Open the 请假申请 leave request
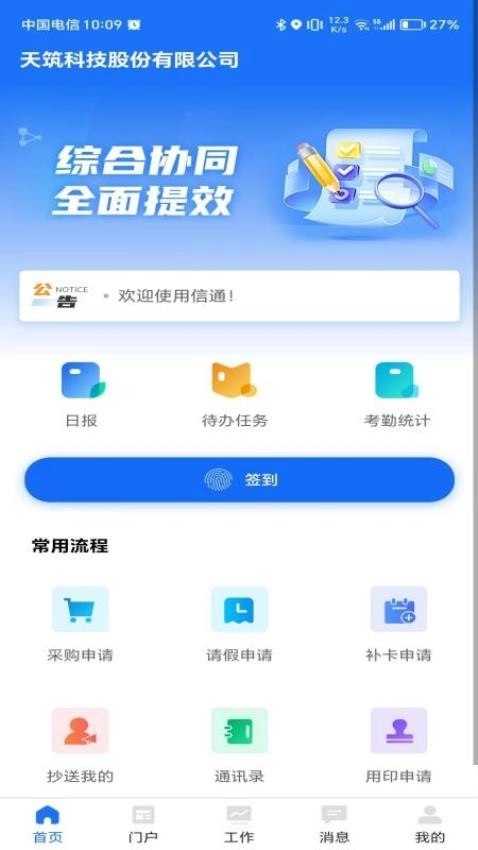 (239, 624)
